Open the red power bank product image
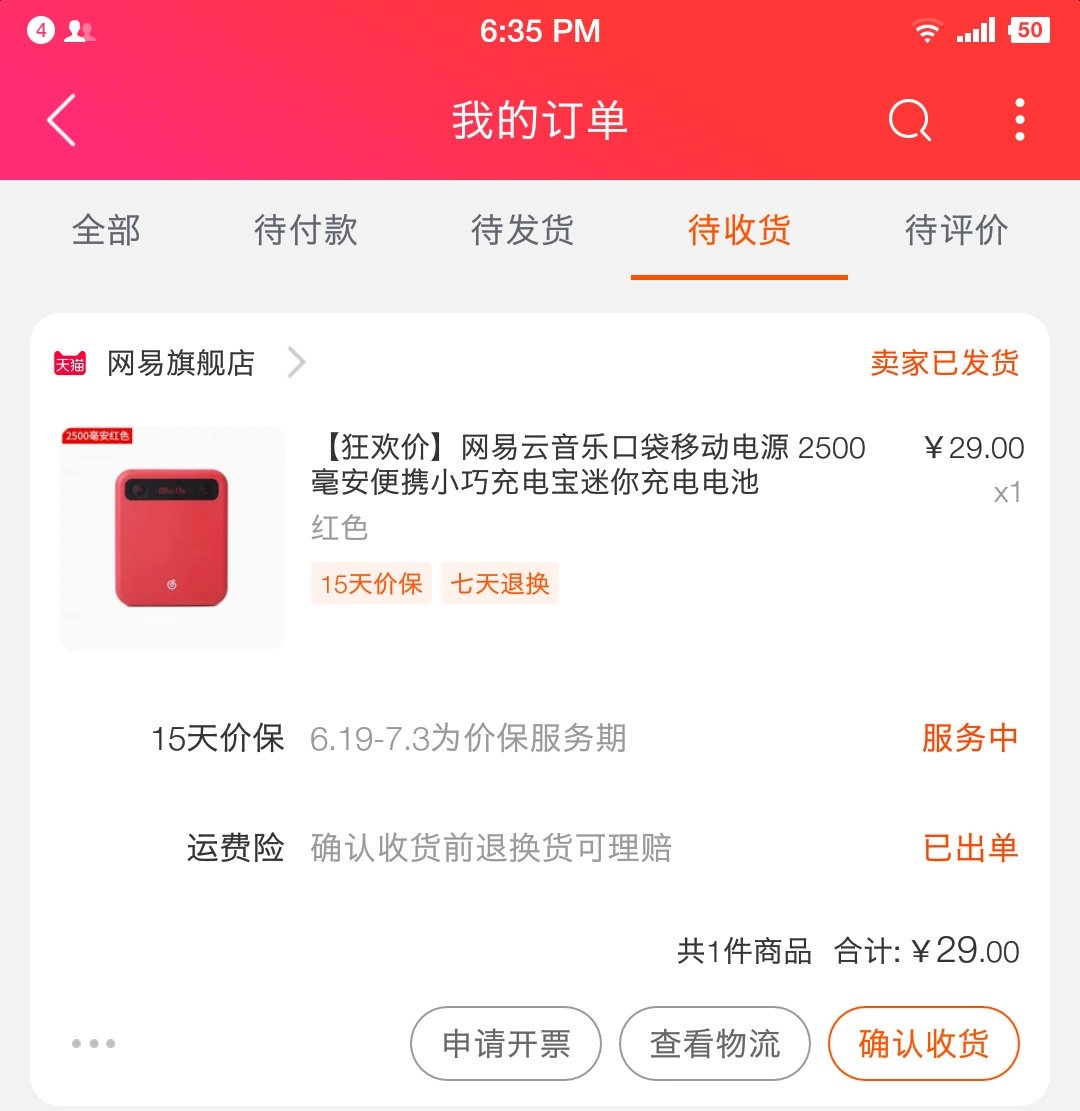Screen dimensions: 1080x1111 172,538
